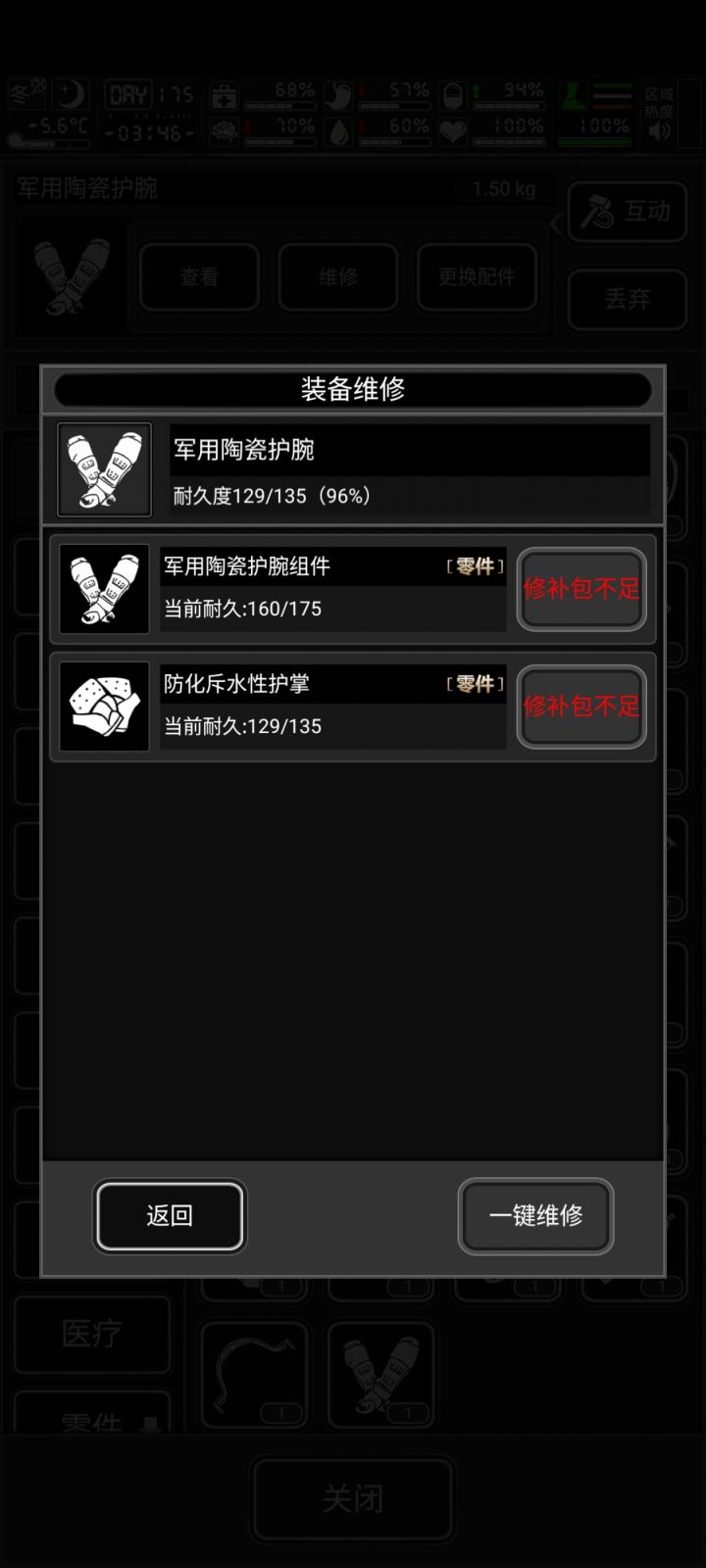Click the 军用陶瓷护腕组件 part icon

(x=104, y=589)
